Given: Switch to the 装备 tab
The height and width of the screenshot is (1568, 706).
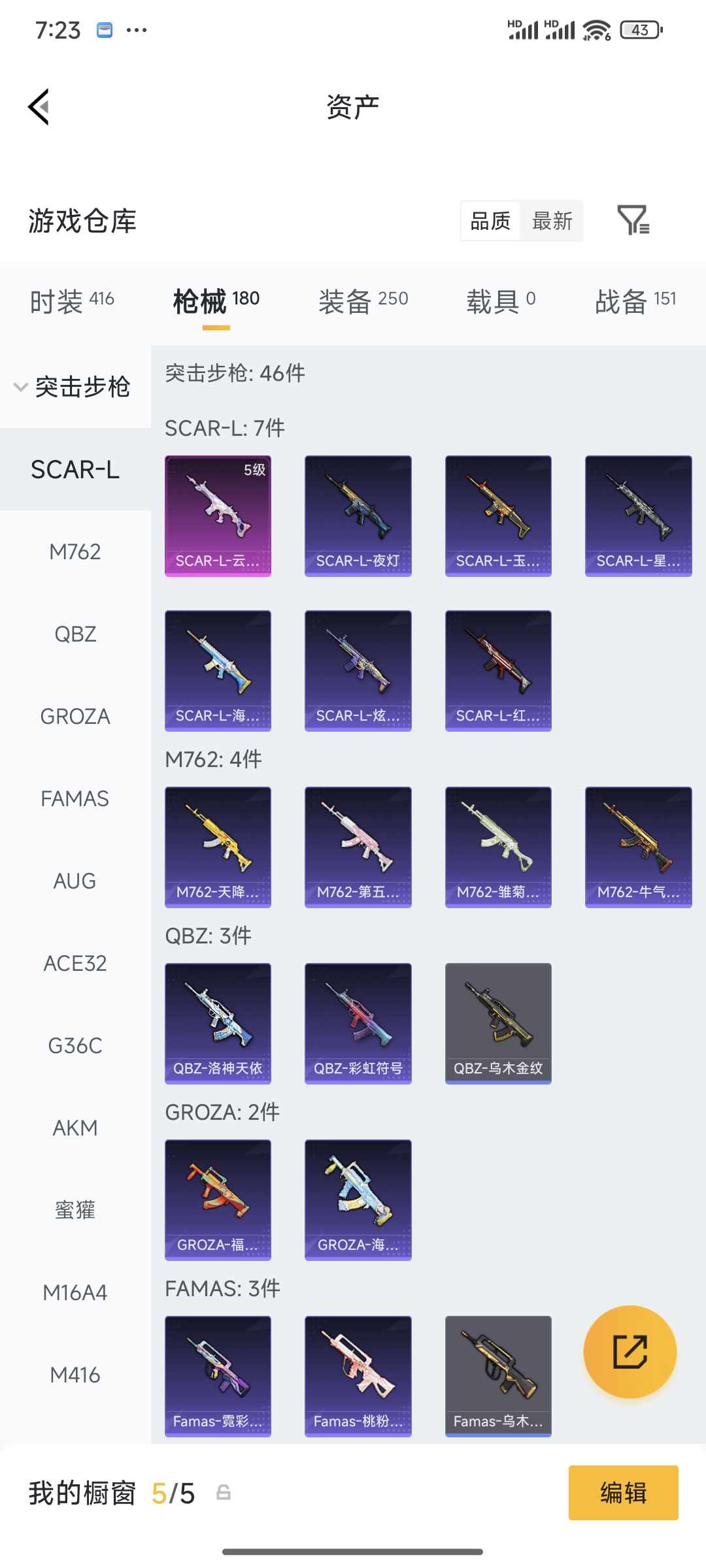Looking at the screenshot, I should (363, 301).
